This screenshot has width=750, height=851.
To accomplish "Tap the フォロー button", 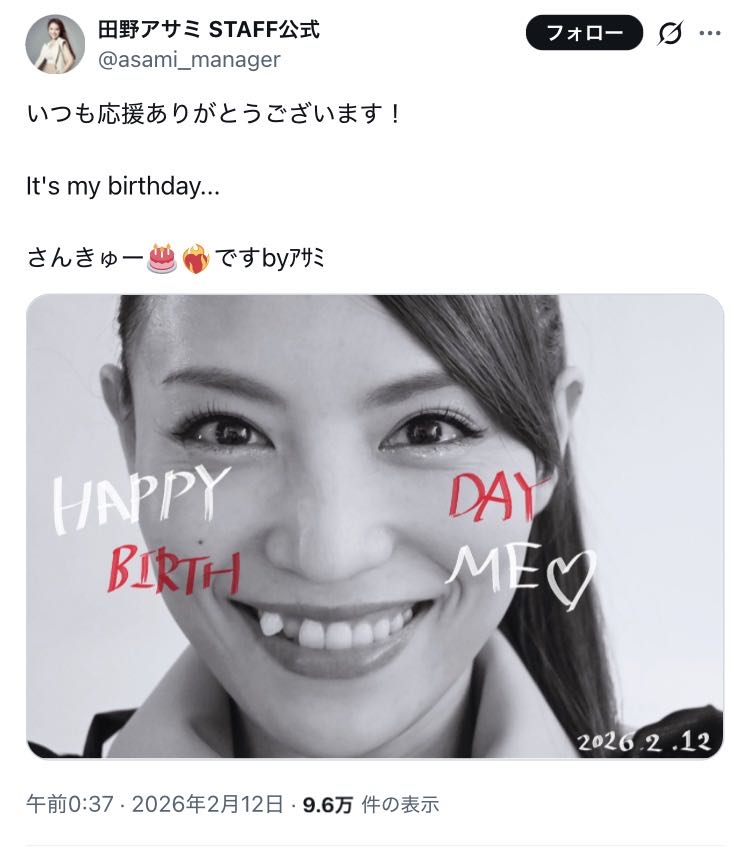I will (584, 33).
